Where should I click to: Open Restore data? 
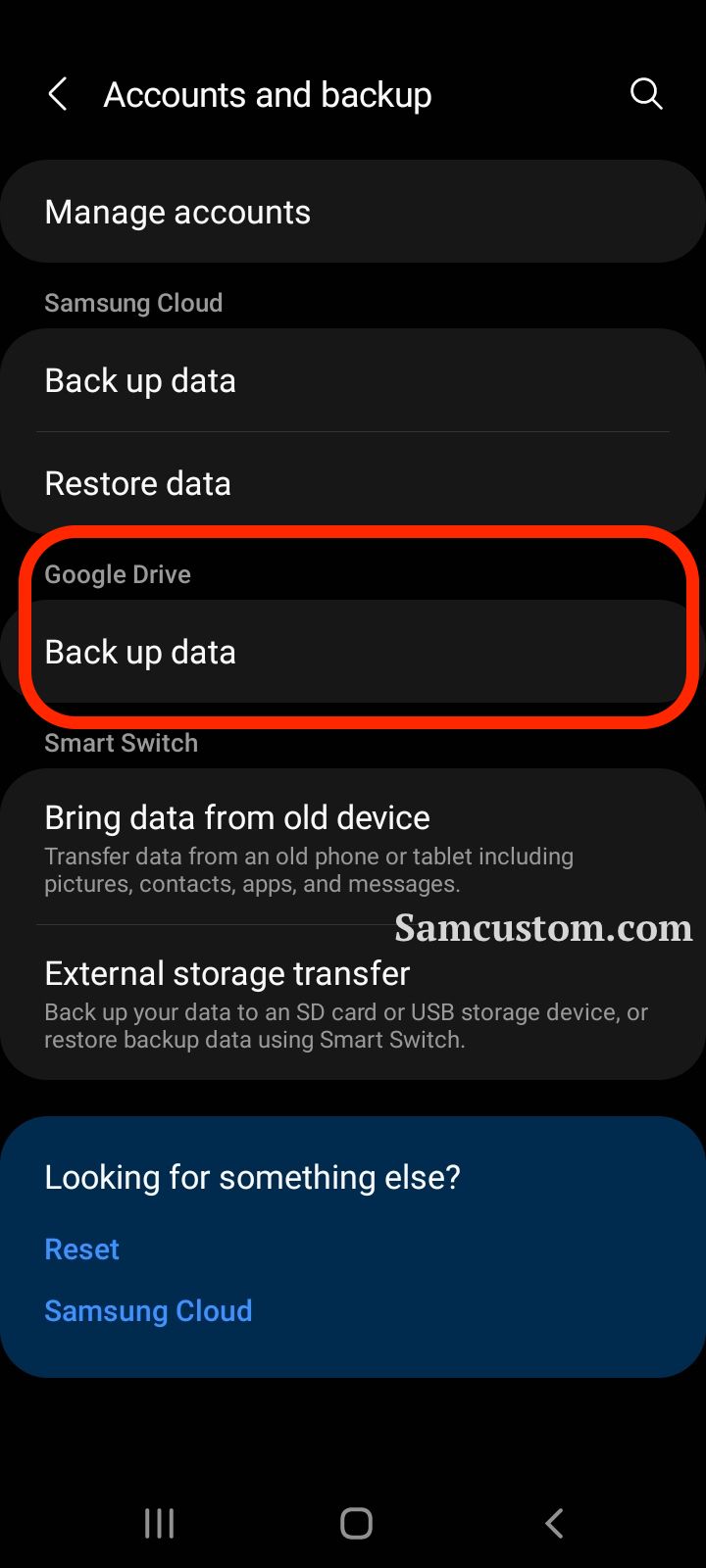click(353, 483)
